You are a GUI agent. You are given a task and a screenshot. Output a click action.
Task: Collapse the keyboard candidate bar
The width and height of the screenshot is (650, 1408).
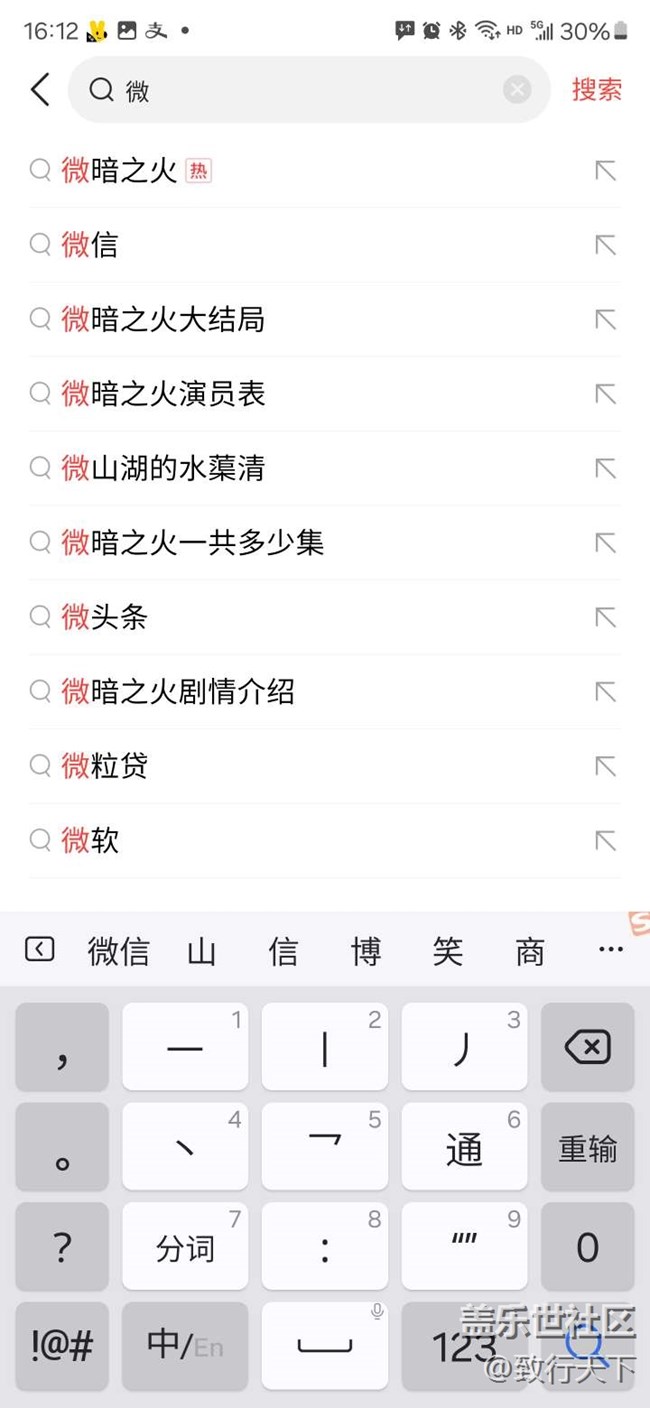[40, 950]
